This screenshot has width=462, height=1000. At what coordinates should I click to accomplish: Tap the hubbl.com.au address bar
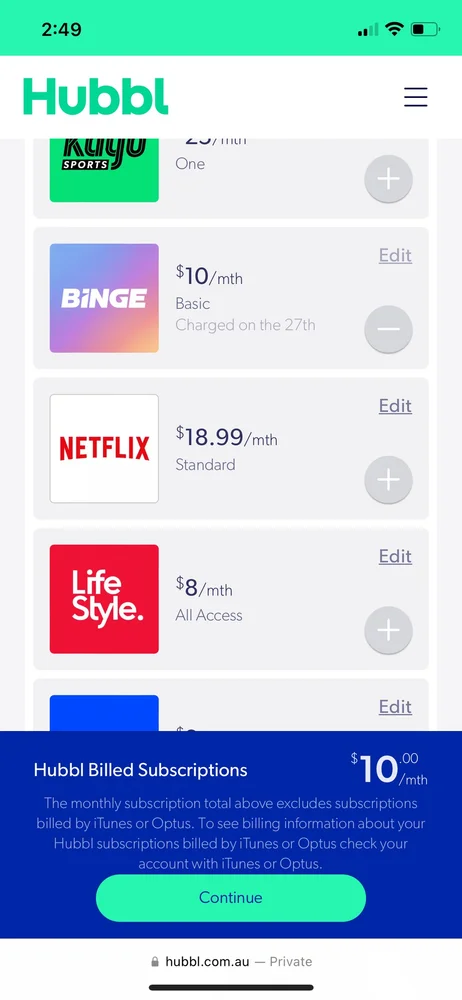(x=231, y=962)
